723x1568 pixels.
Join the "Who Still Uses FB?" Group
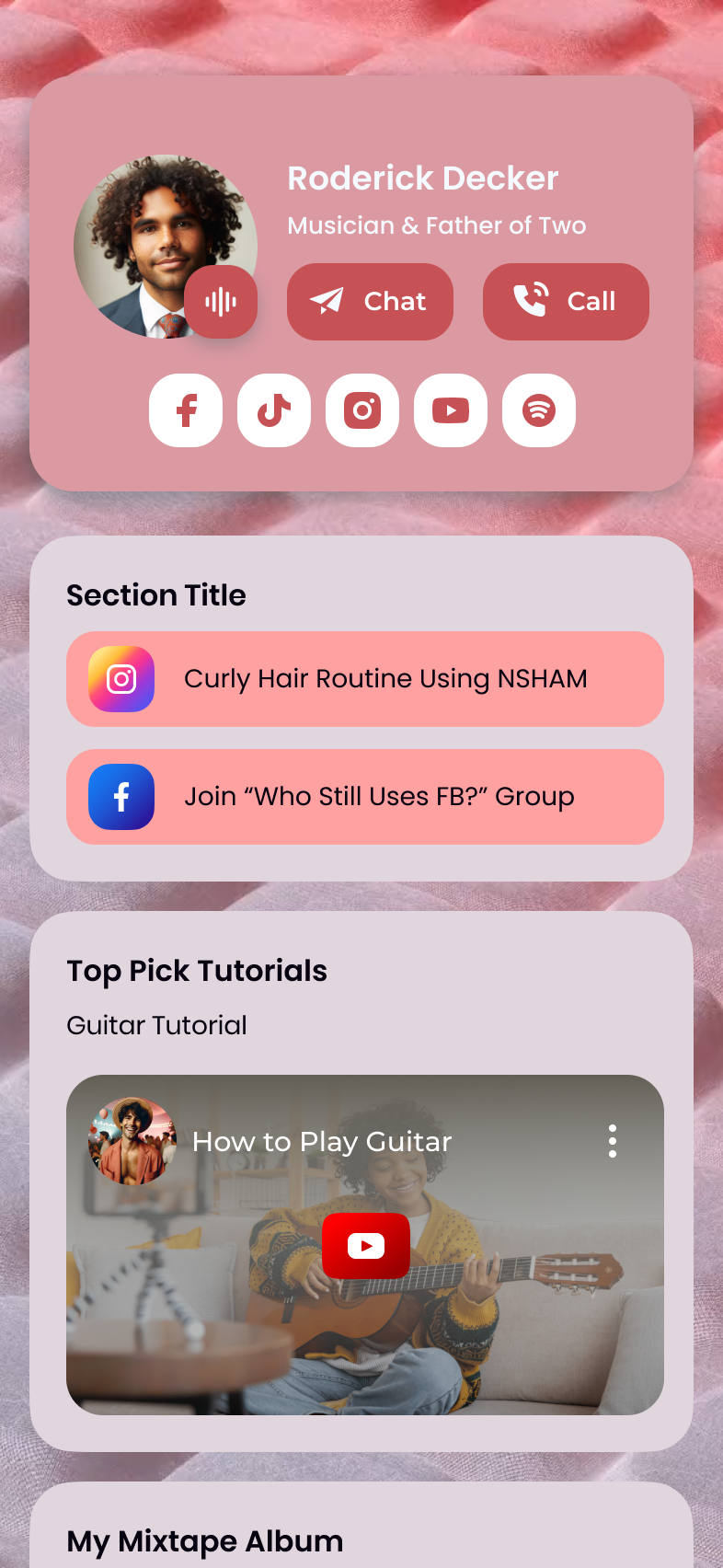coord(365,797)
